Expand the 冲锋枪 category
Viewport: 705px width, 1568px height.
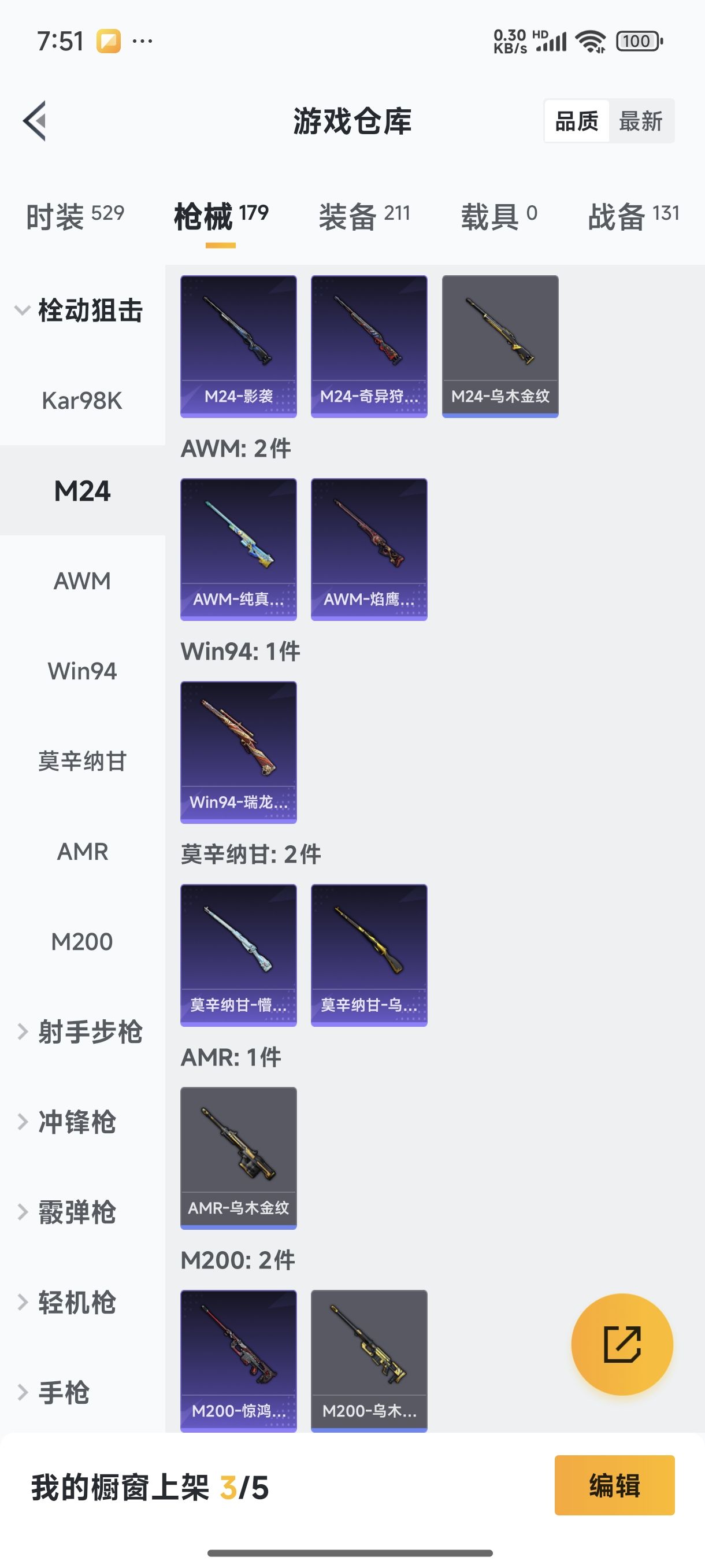coord(76,1122)
